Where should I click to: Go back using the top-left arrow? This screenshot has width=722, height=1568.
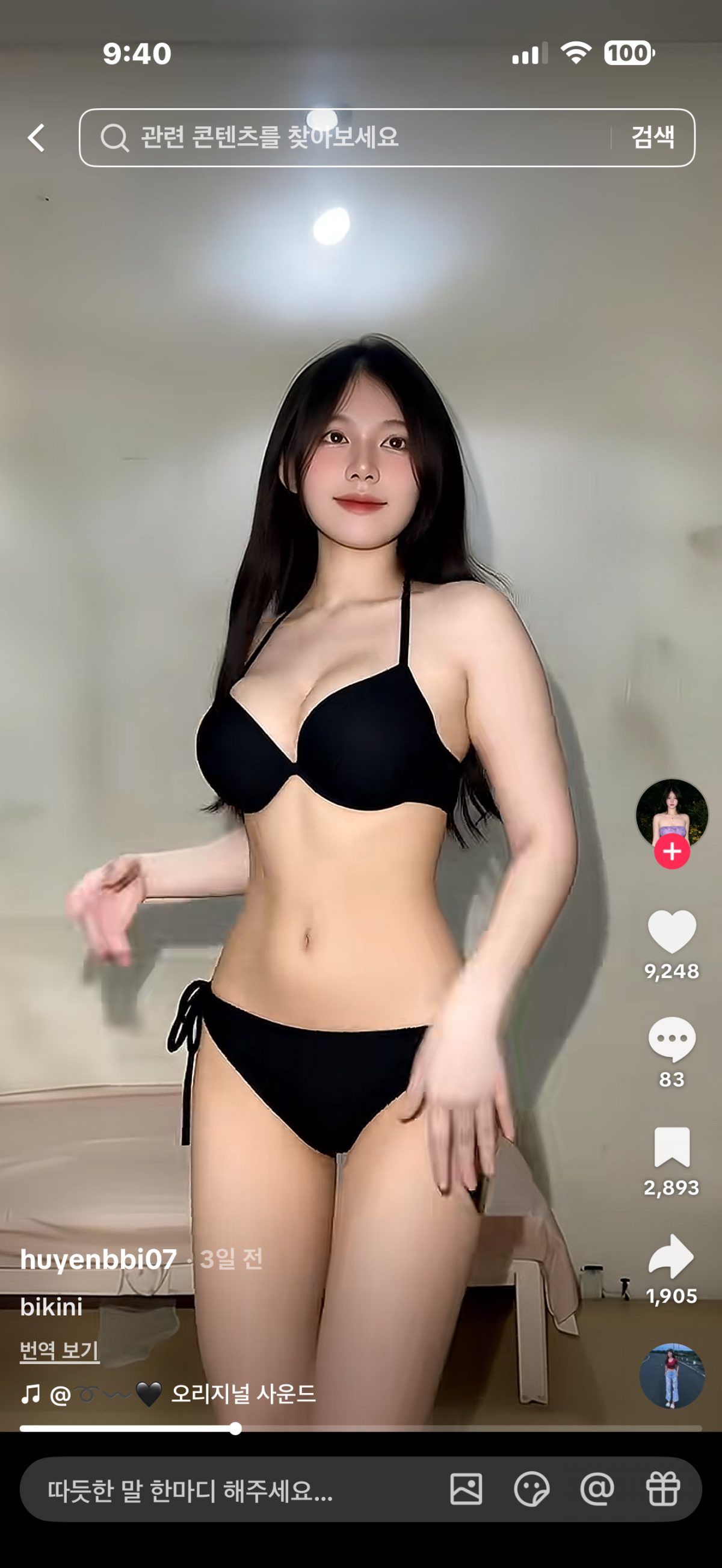pyautogui.click(x=37, y=138)
